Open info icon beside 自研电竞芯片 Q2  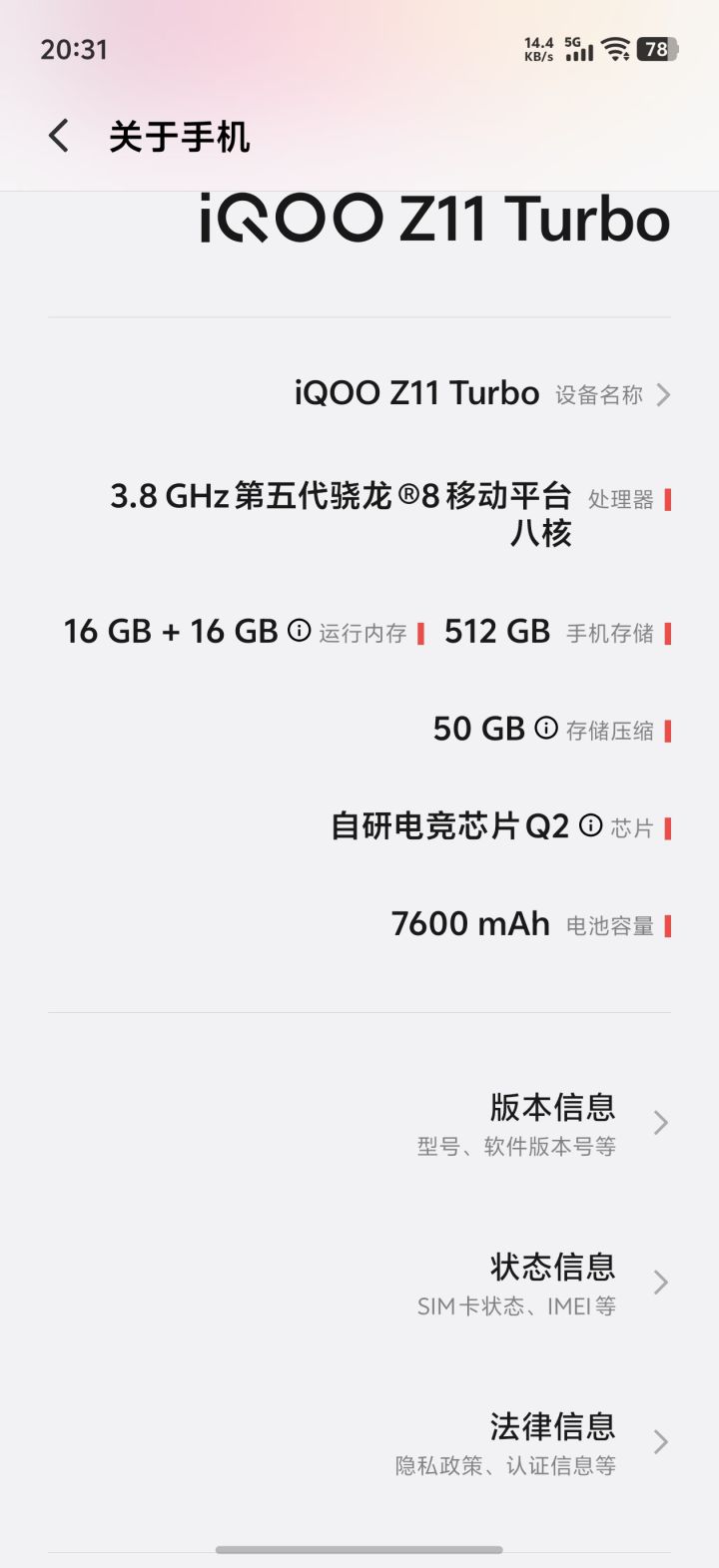[591, 825]
